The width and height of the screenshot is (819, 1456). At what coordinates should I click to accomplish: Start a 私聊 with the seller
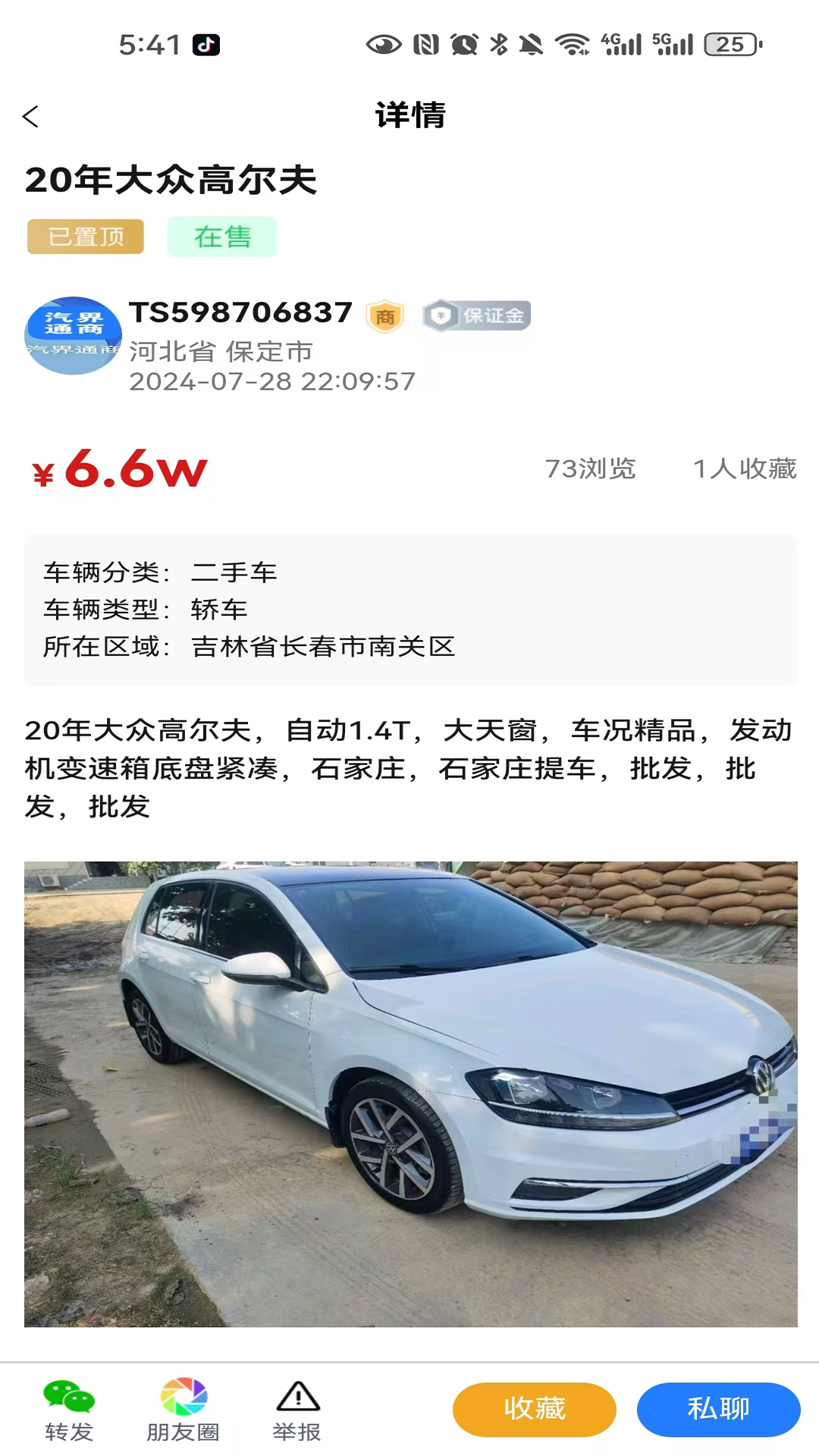[718, 1409]
